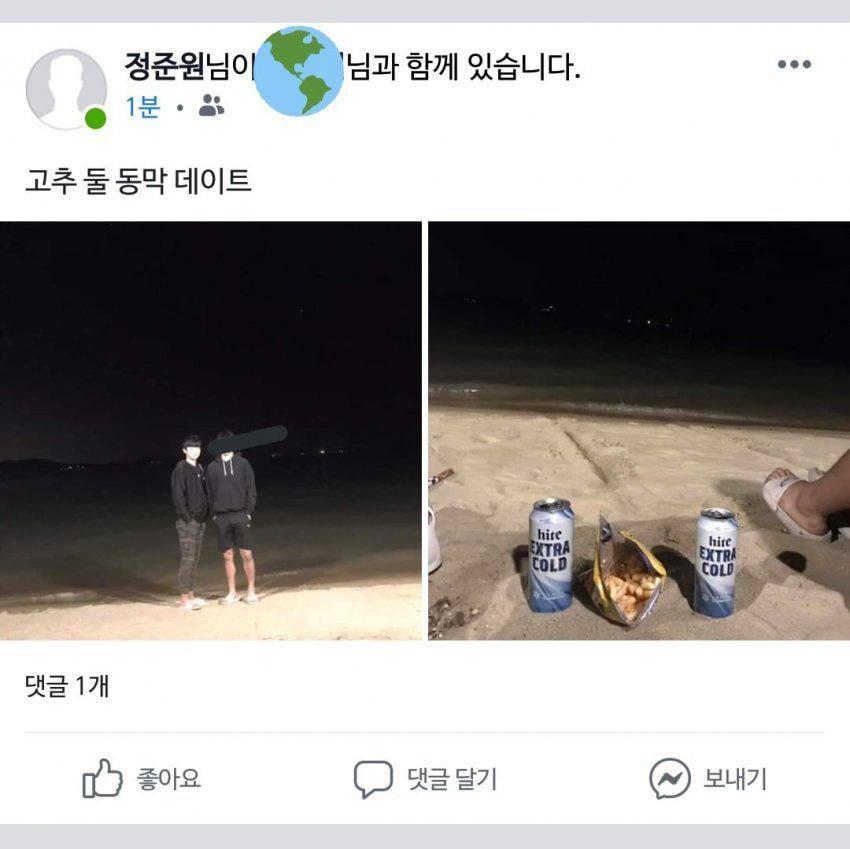Open the photo of two people on the beach
850x849 pixels.
pos(211,430)
